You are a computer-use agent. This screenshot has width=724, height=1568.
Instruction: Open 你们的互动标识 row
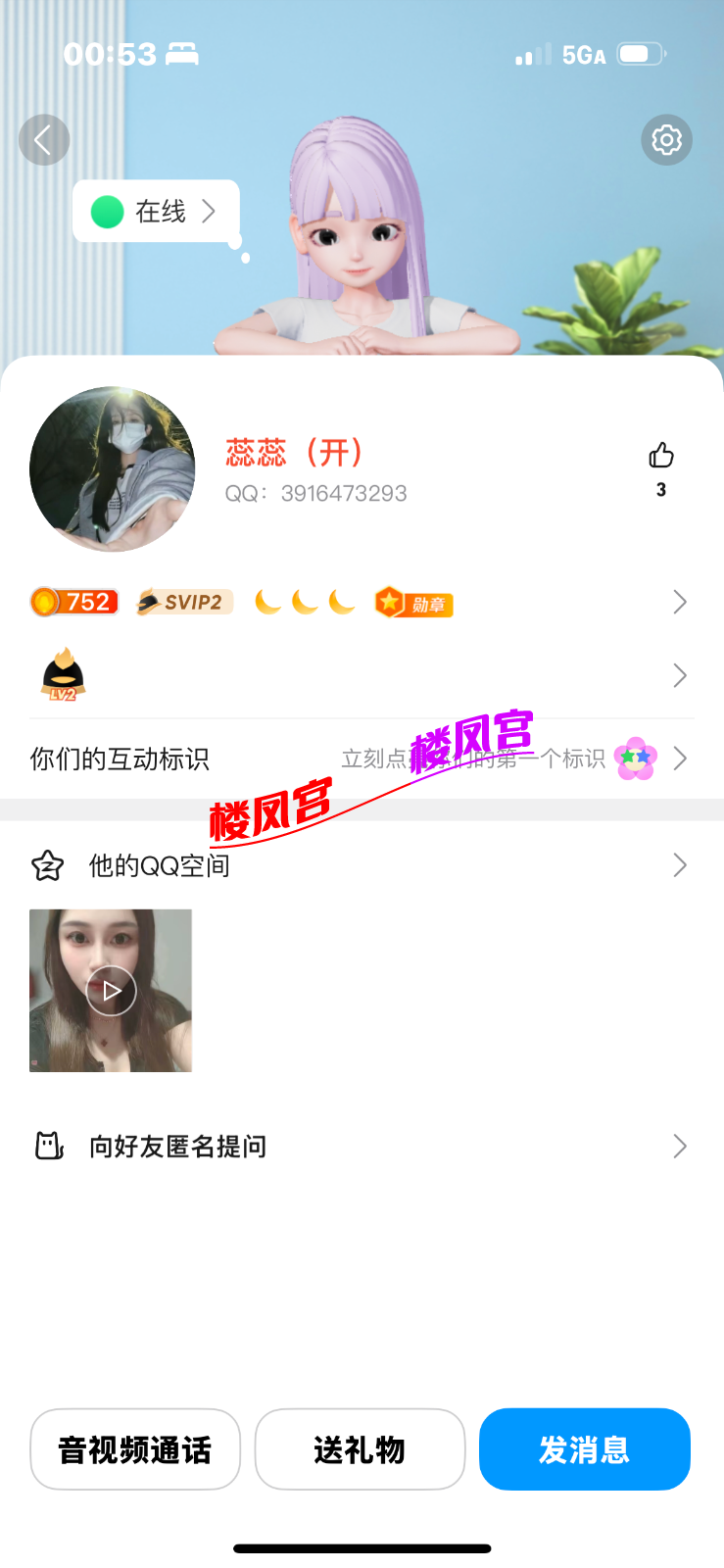coord(361,759)
